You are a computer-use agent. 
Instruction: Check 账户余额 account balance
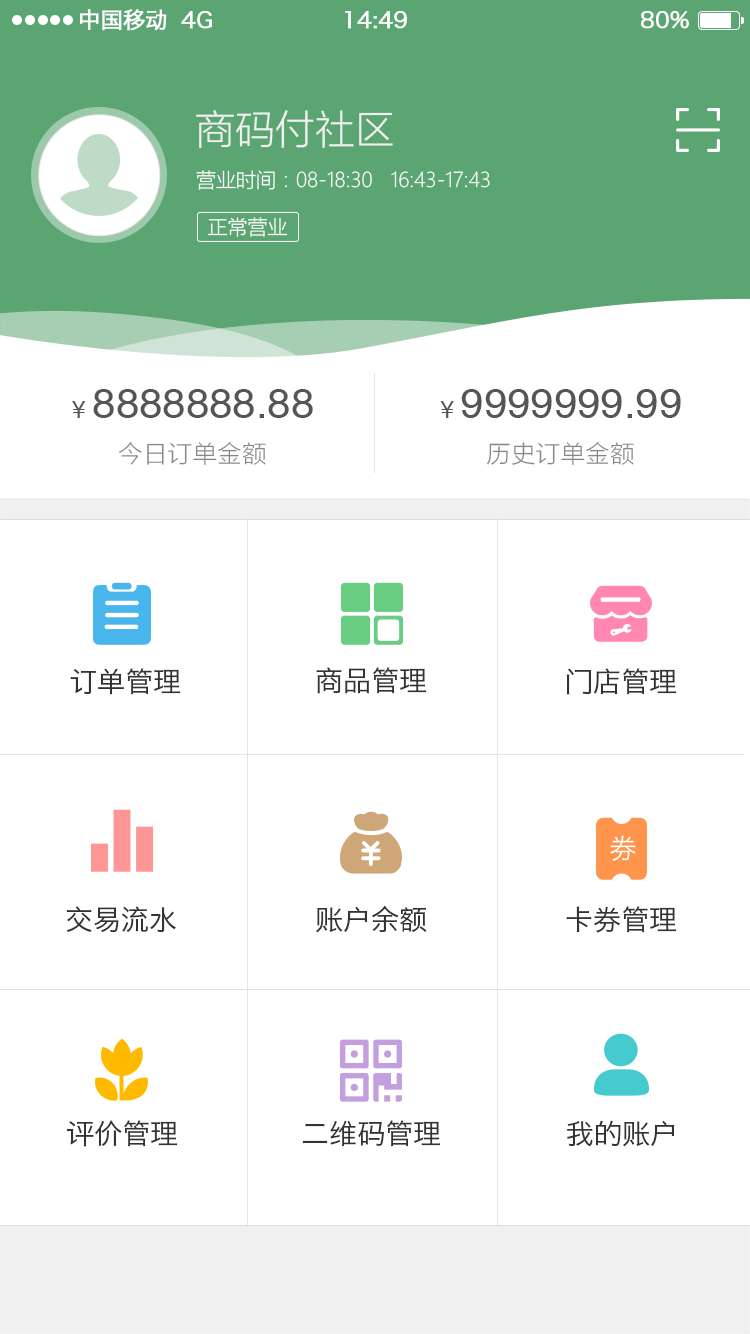point(372,872)
